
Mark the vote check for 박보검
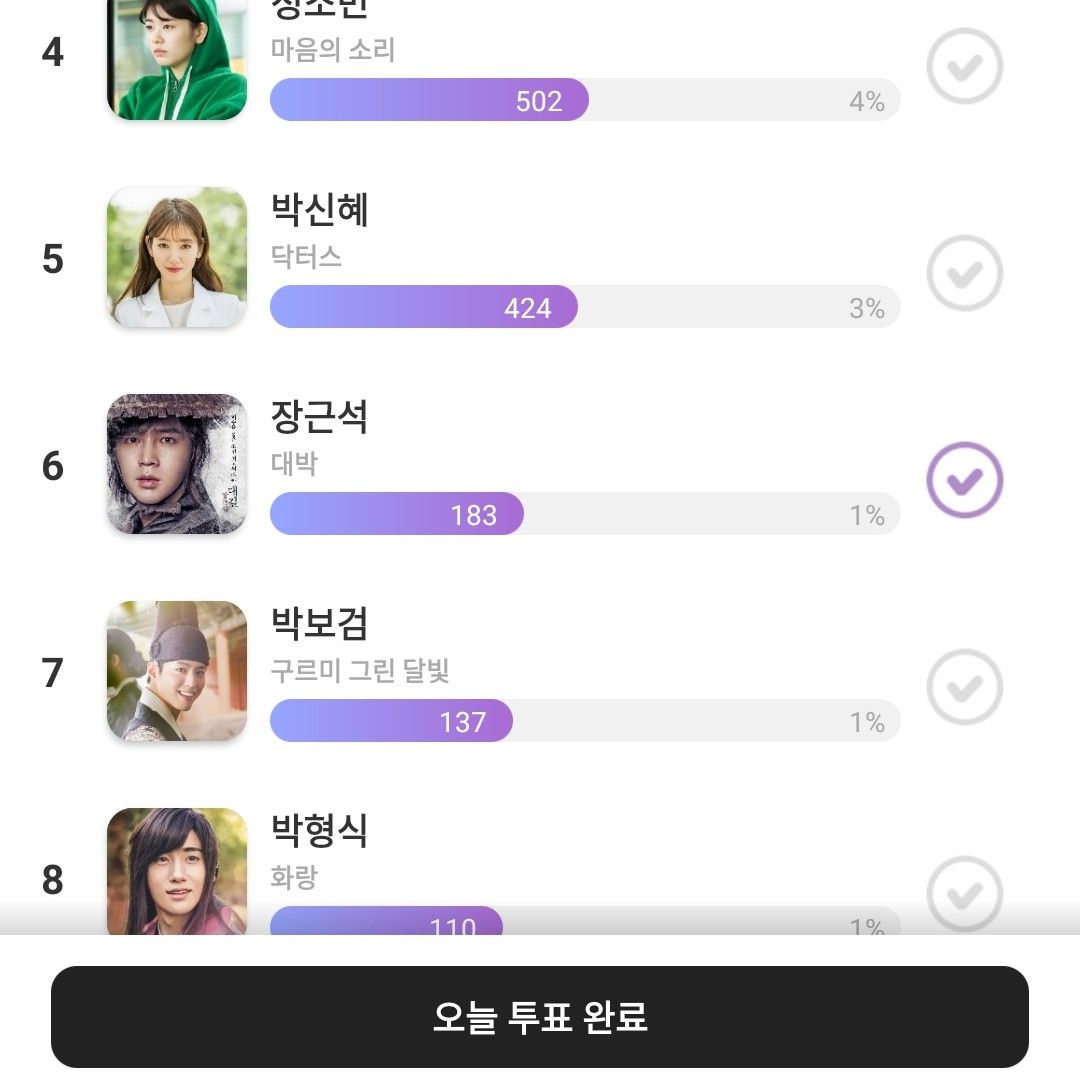click(x=964, y=687)
